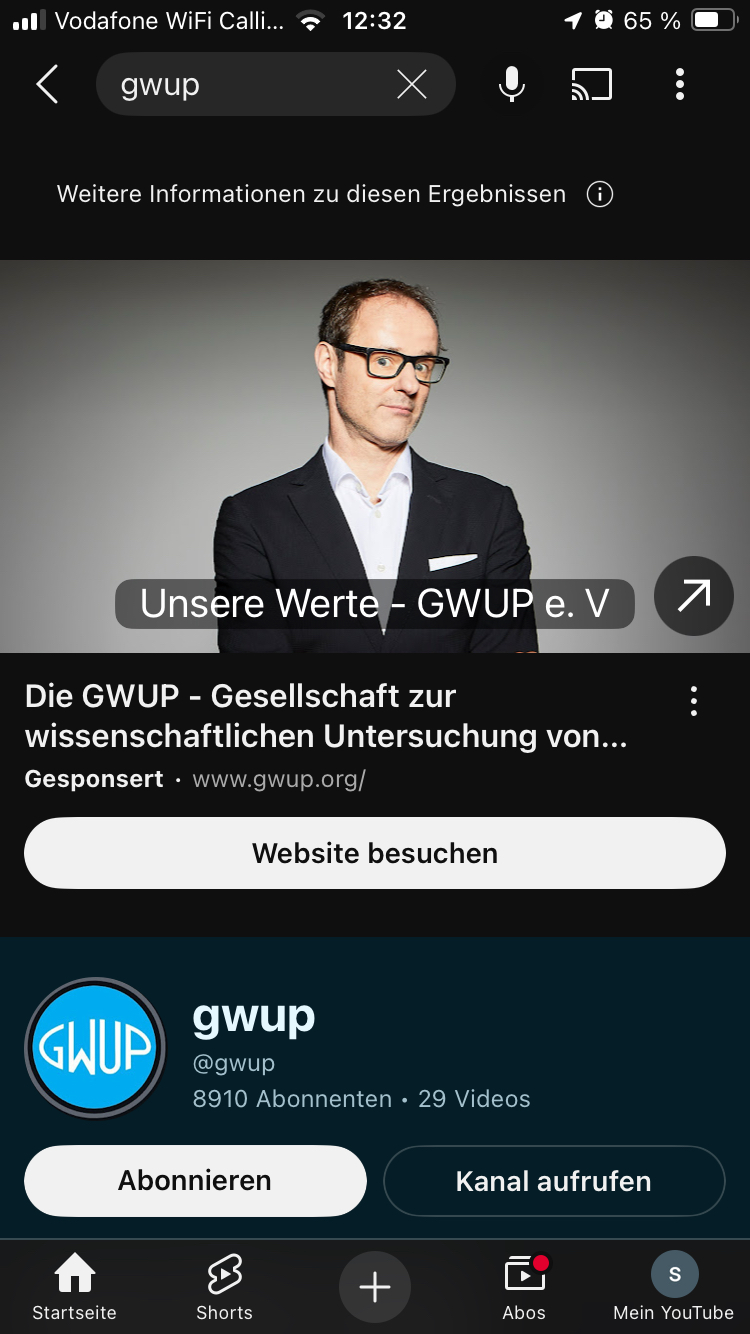Open the gwup channel result
750x1334 pixels.
pyautogui.click(x=254, y=1018)
